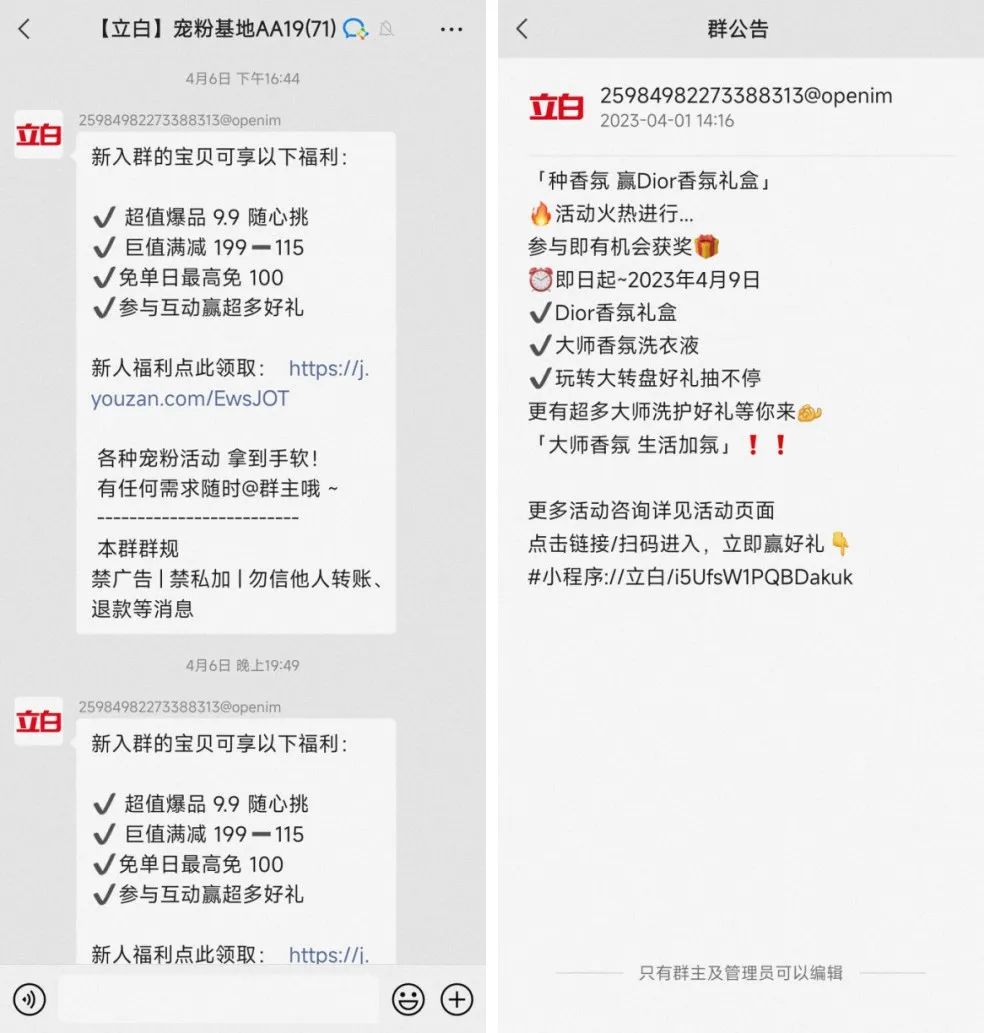Screen dimensions: 984x1033
Task: Open the youzan.com/EwsJOT welfare link
Action: coord(190,398)
